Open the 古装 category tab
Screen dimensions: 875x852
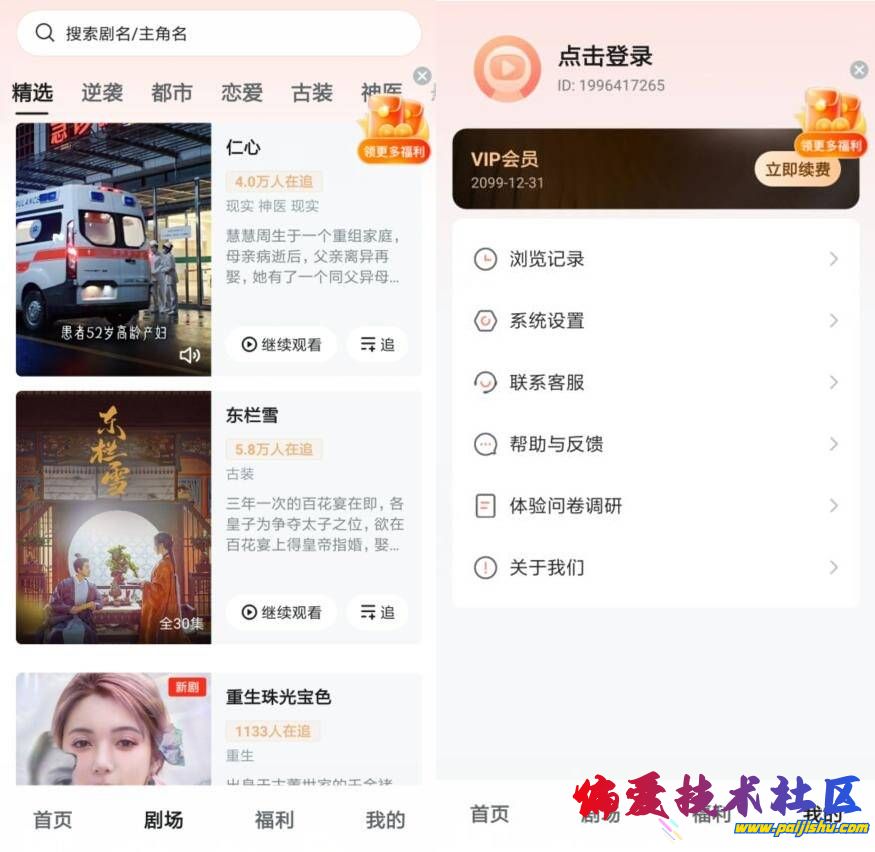coord(311,93)
